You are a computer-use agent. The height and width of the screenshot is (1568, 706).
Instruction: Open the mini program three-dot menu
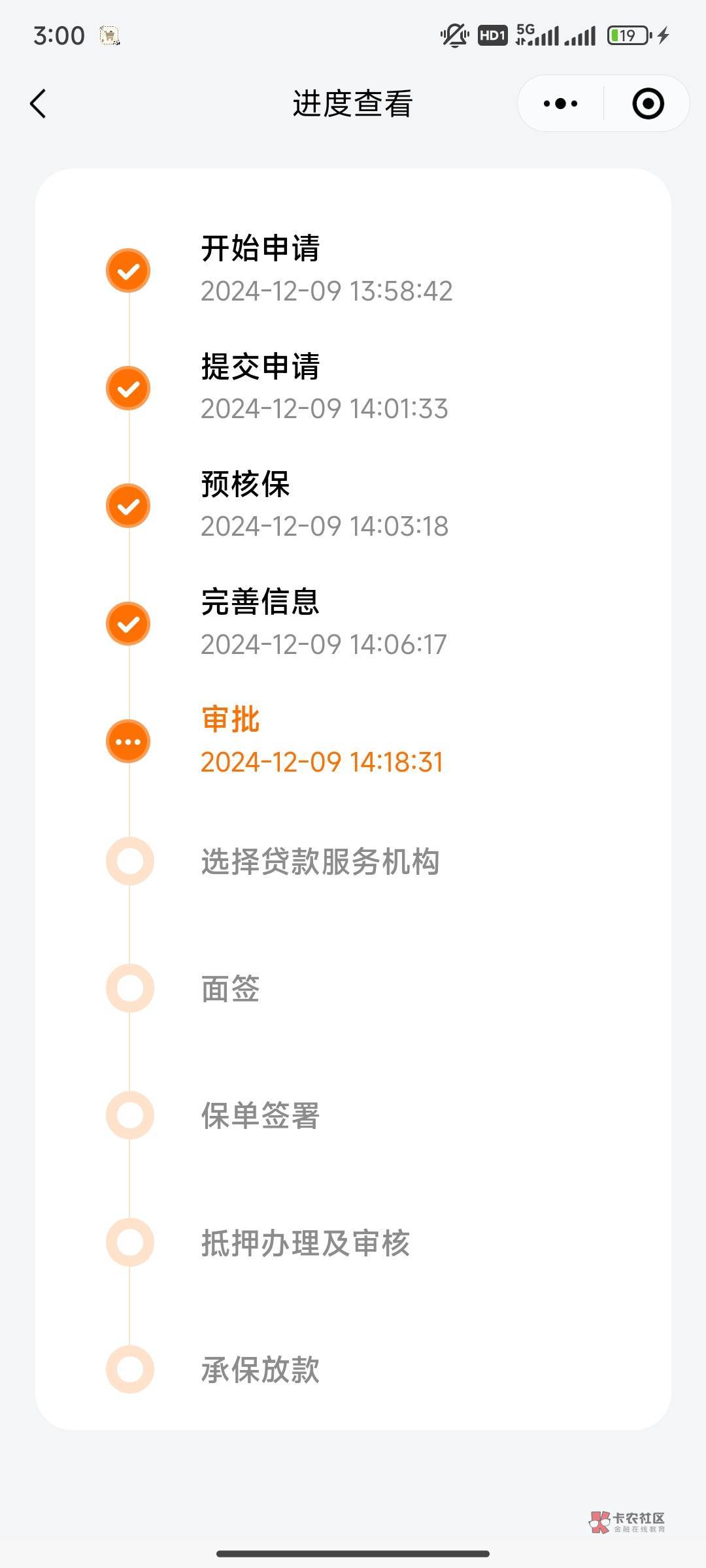coord(560,104)
